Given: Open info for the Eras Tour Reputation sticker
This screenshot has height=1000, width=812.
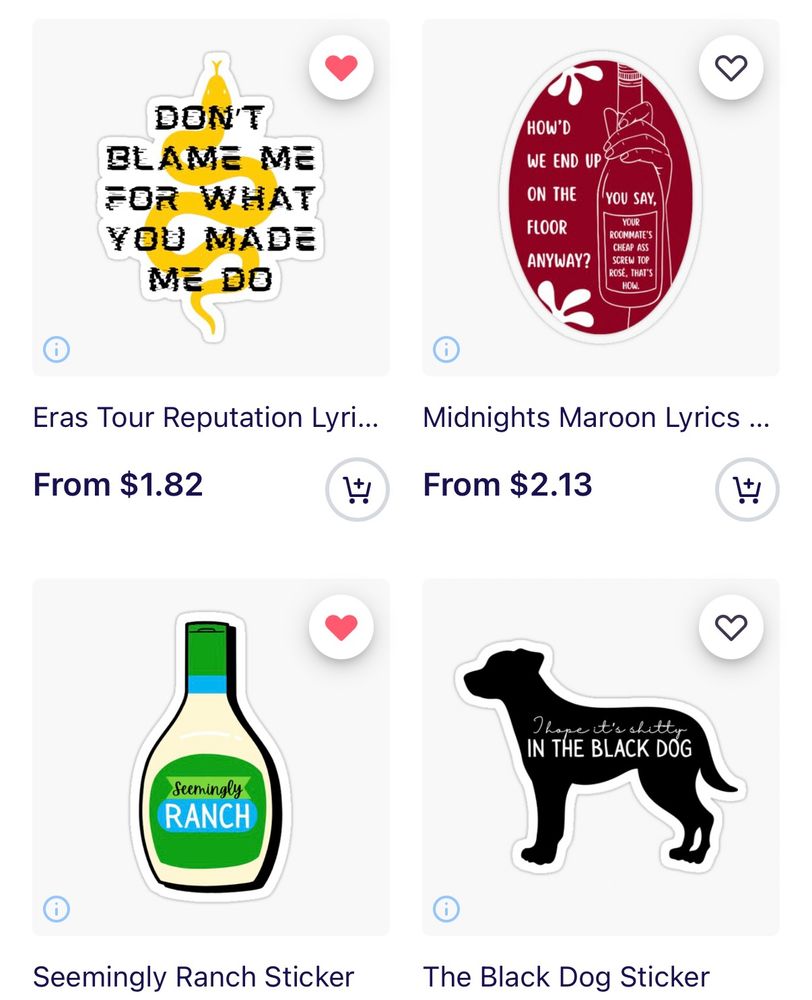Looking at the screenshot, I should [x=56, y=349].
